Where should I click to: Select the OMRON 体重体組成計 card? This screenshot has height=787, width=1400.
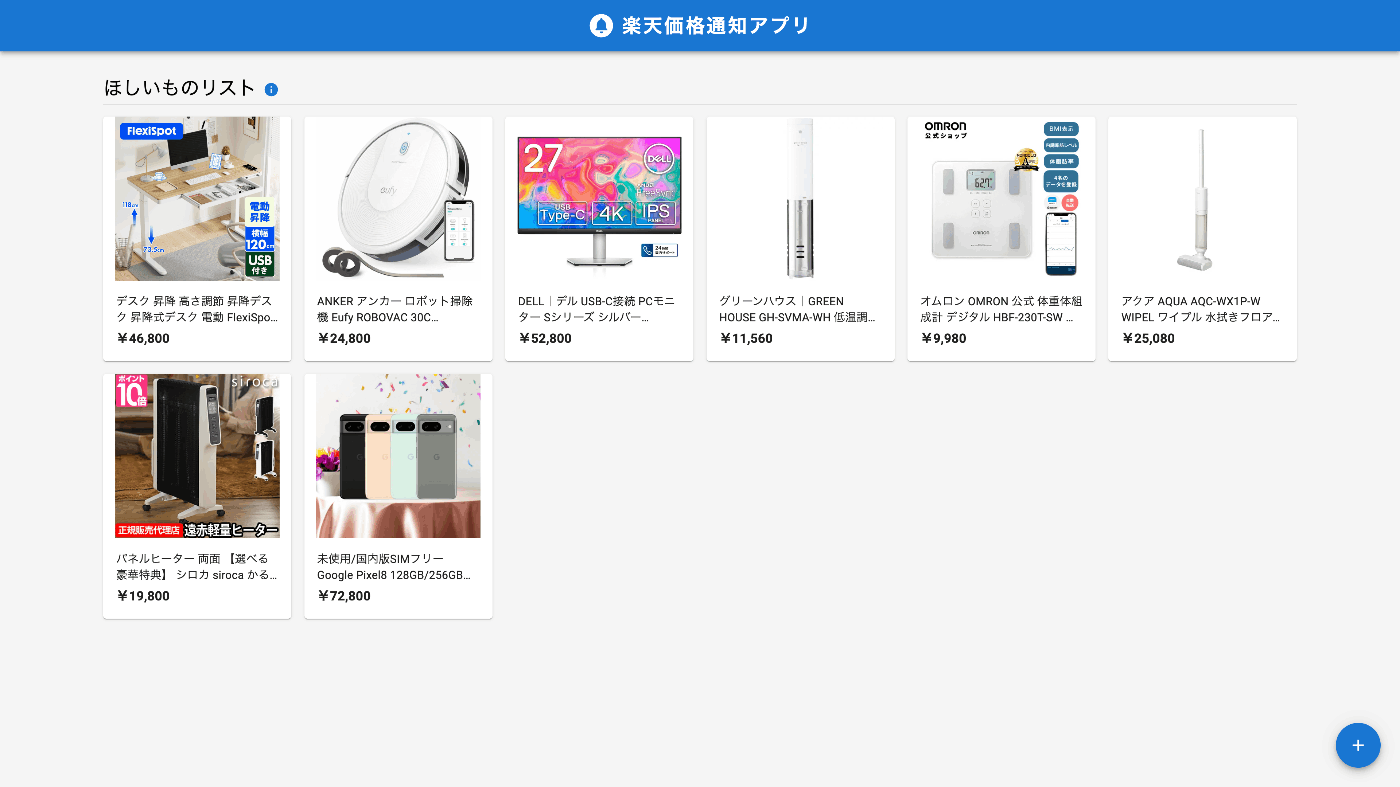pos(1001,238)
